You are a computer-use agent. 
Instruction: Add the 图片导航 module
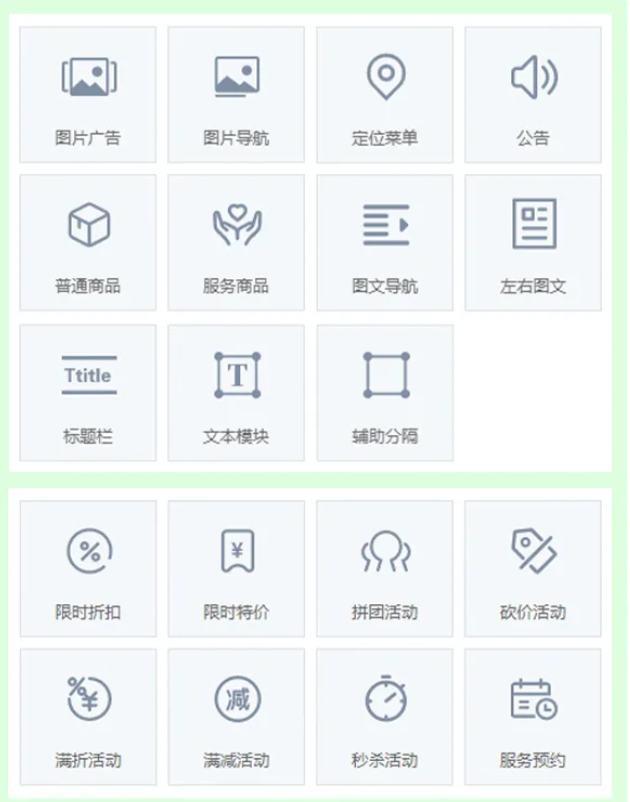pyautogui.click(x=236, y=95)
